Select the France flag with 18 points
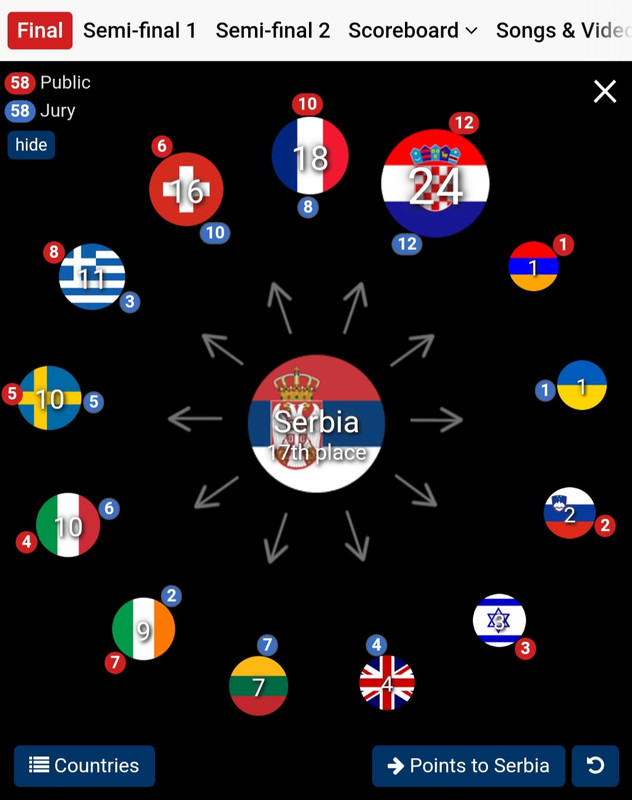632x800 pixels. coord(310,157)
